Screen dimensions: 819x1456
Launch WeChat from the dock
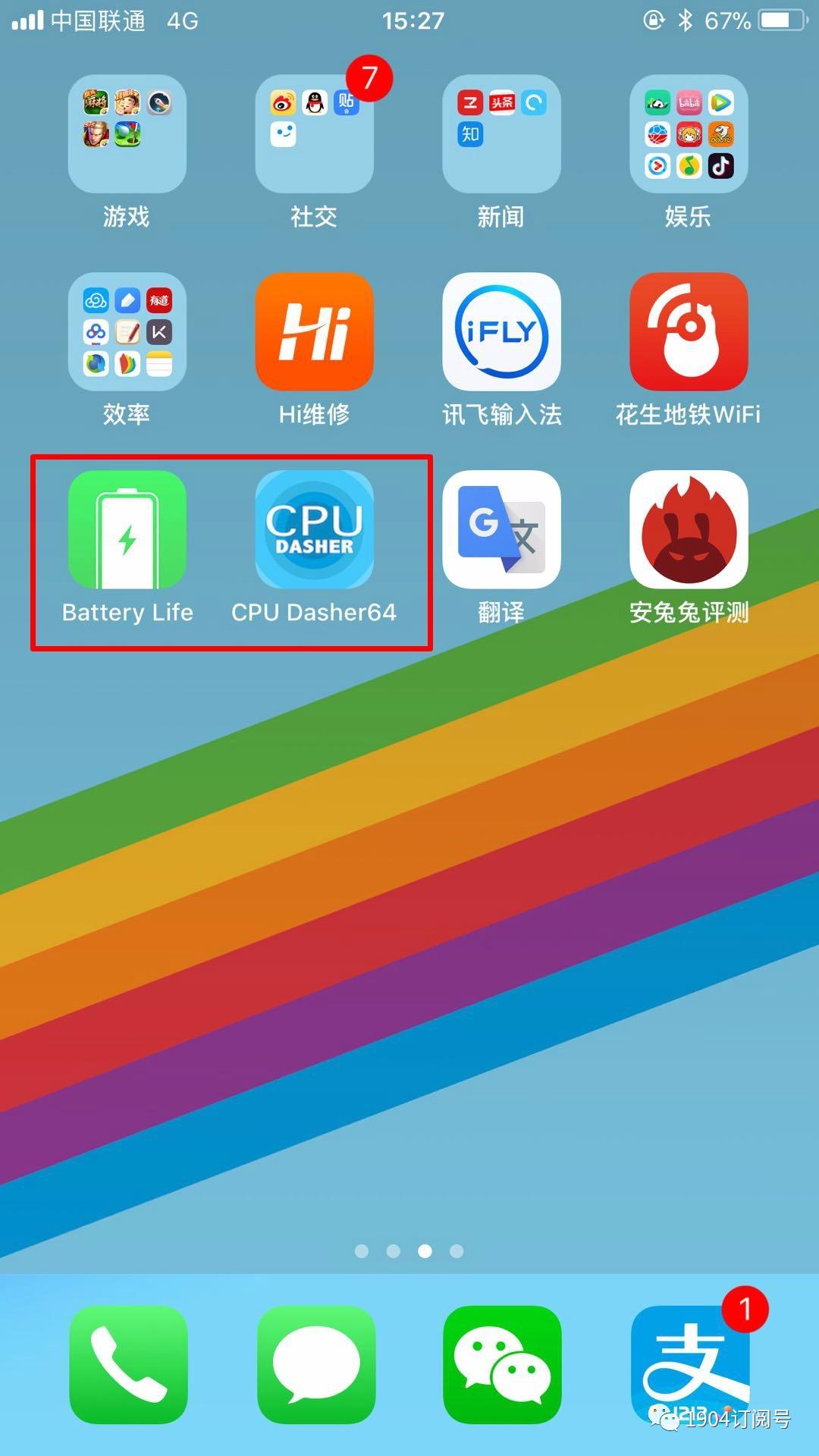[502, 1365]
